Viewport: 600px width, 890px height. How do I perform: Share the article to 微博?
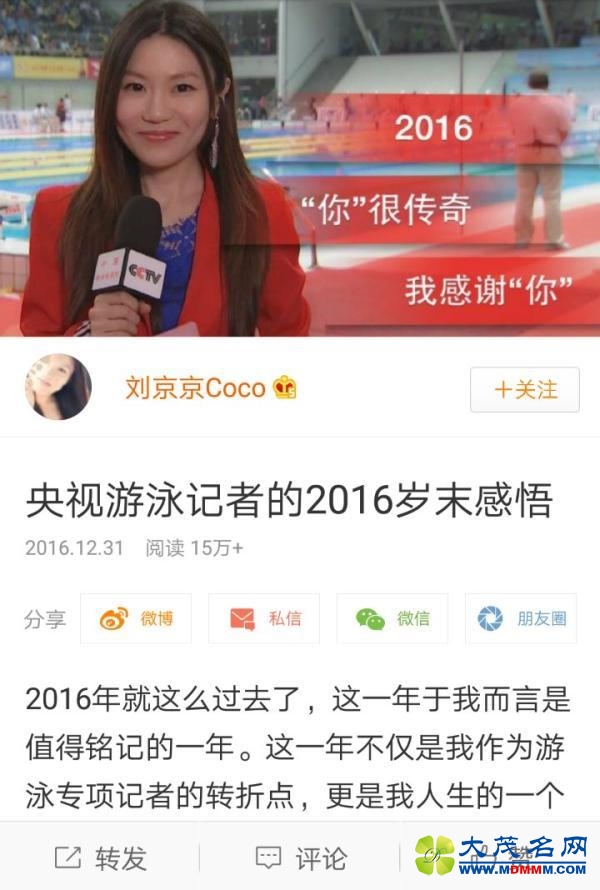click(136, 618)
